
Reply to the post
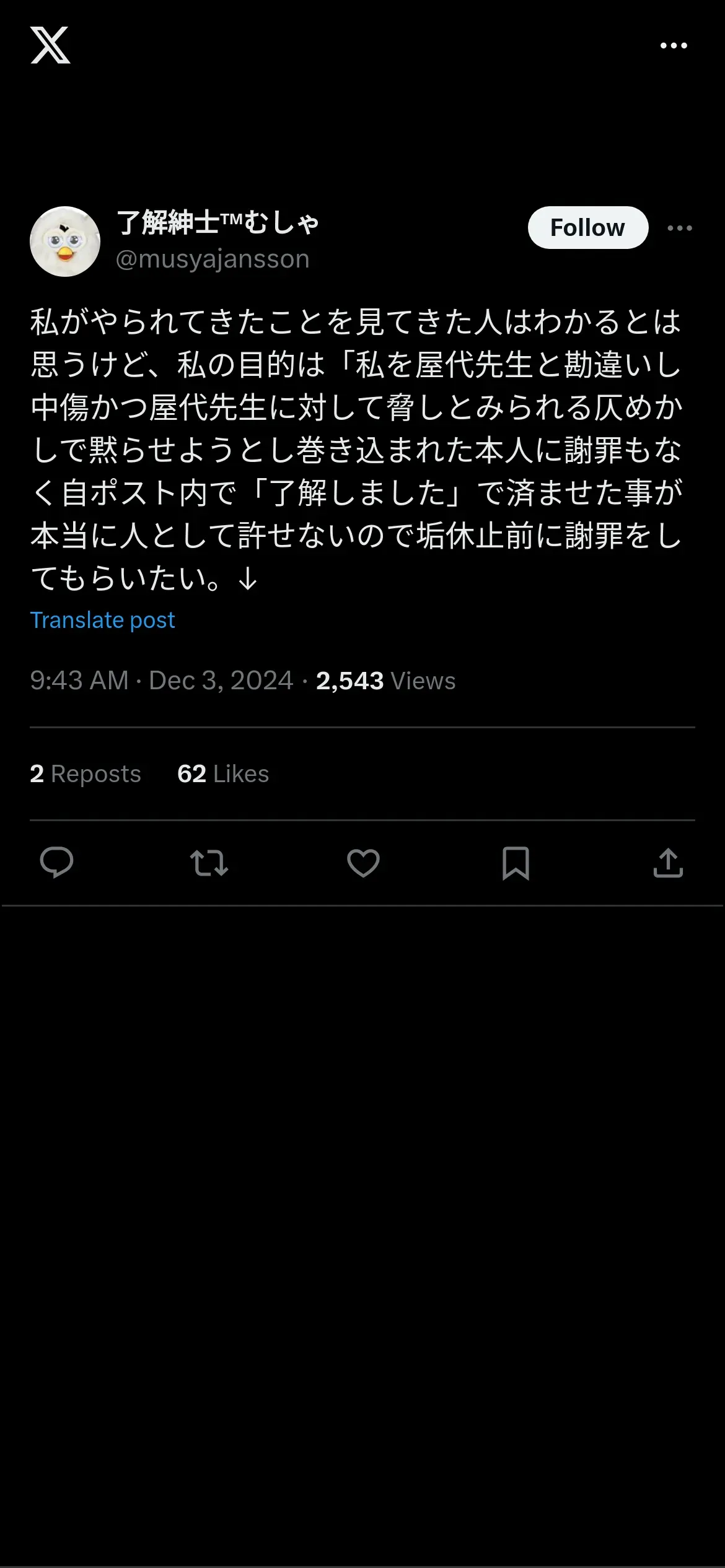point(56,863)
